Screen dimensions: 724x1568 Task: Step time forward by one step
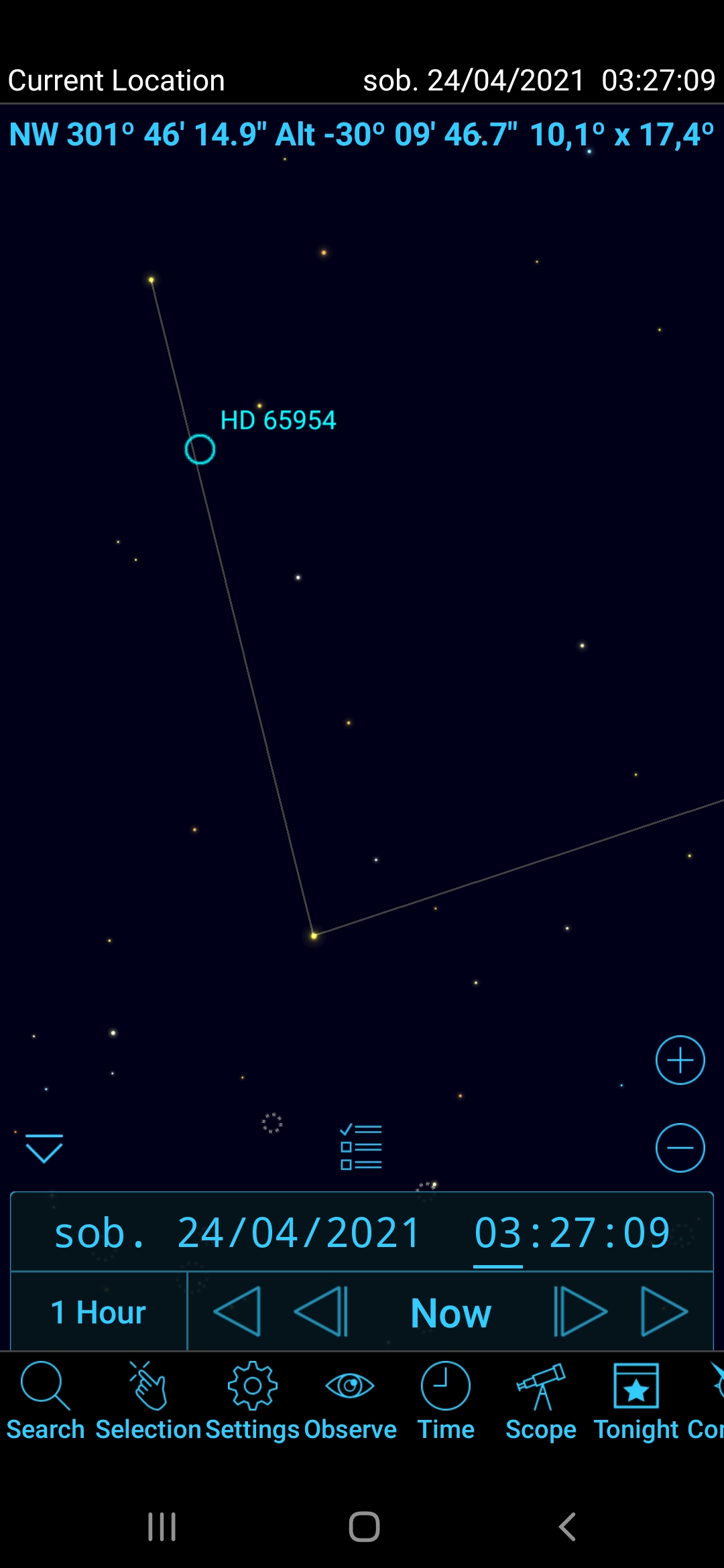click(581, 1311)
